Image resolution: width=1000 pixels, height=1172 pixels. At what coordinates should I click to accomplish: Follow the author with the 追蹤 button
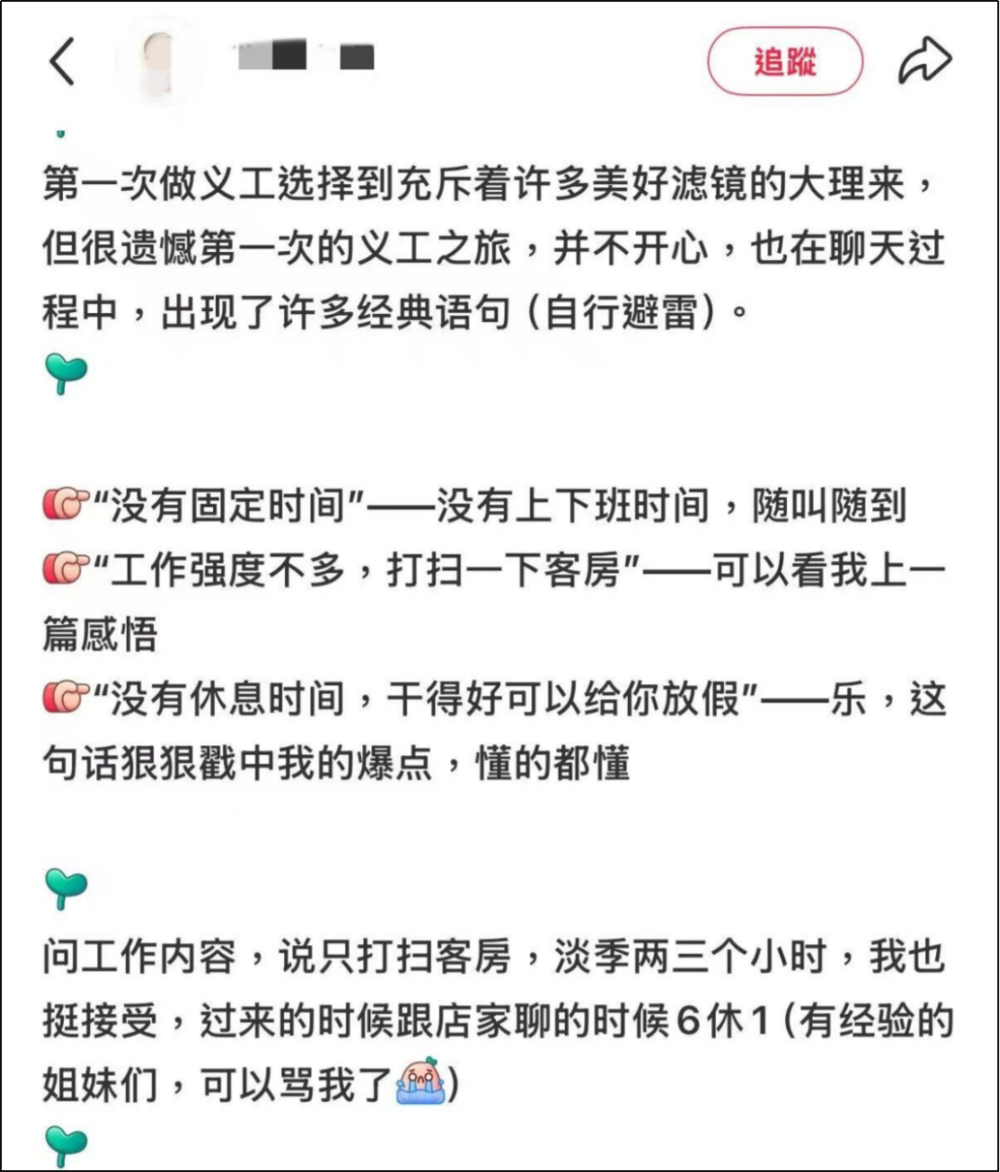[785, 61]
